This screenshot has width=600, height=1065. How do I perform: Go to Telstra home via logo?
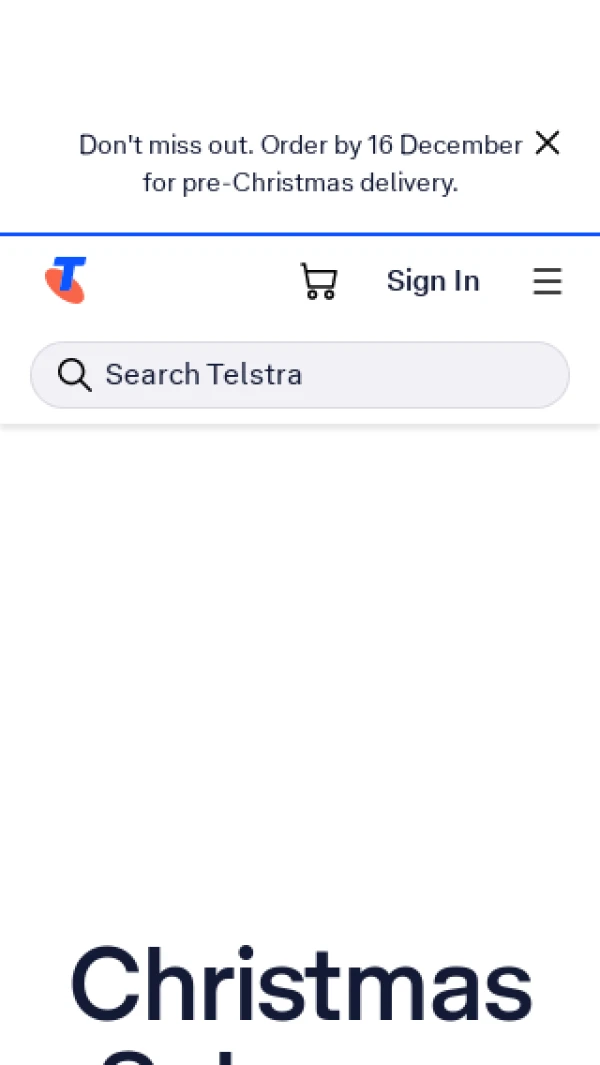(66, 280)
